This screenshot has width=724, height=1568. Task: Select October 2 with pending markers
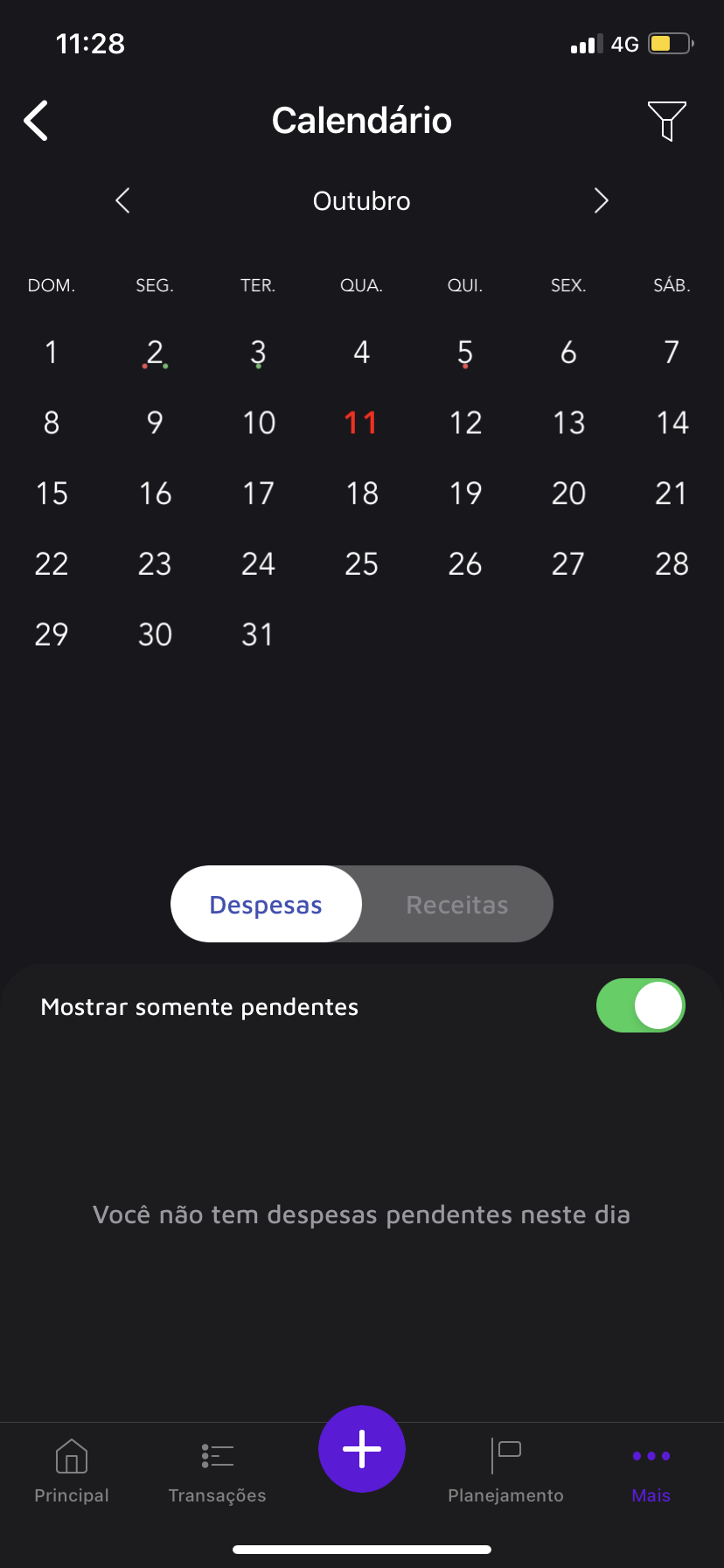coord(154,352)
